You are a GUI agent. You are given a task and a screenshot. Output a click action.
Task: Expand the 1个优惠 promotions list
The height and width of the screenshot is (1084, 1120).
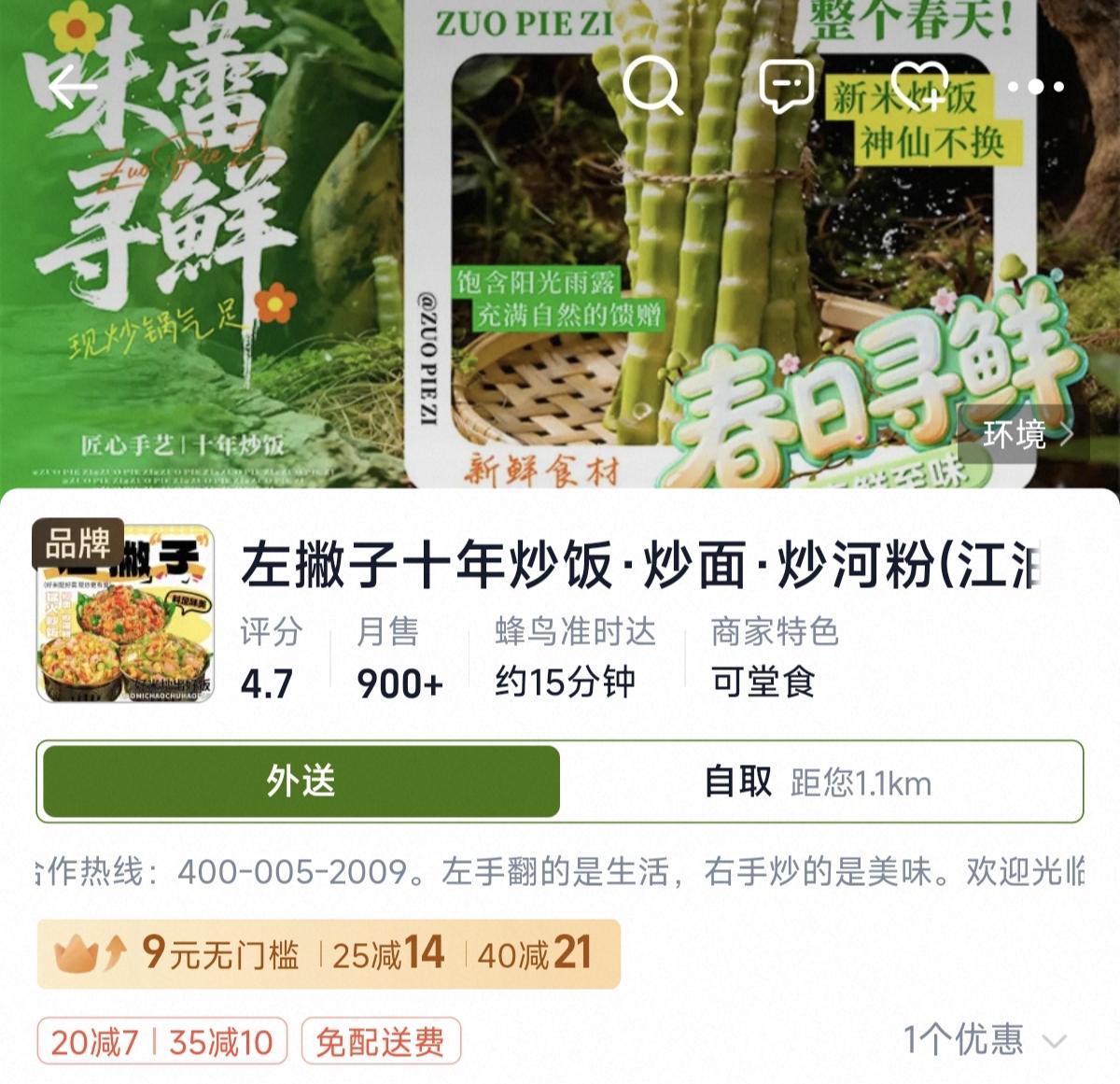coord(984,1040)
